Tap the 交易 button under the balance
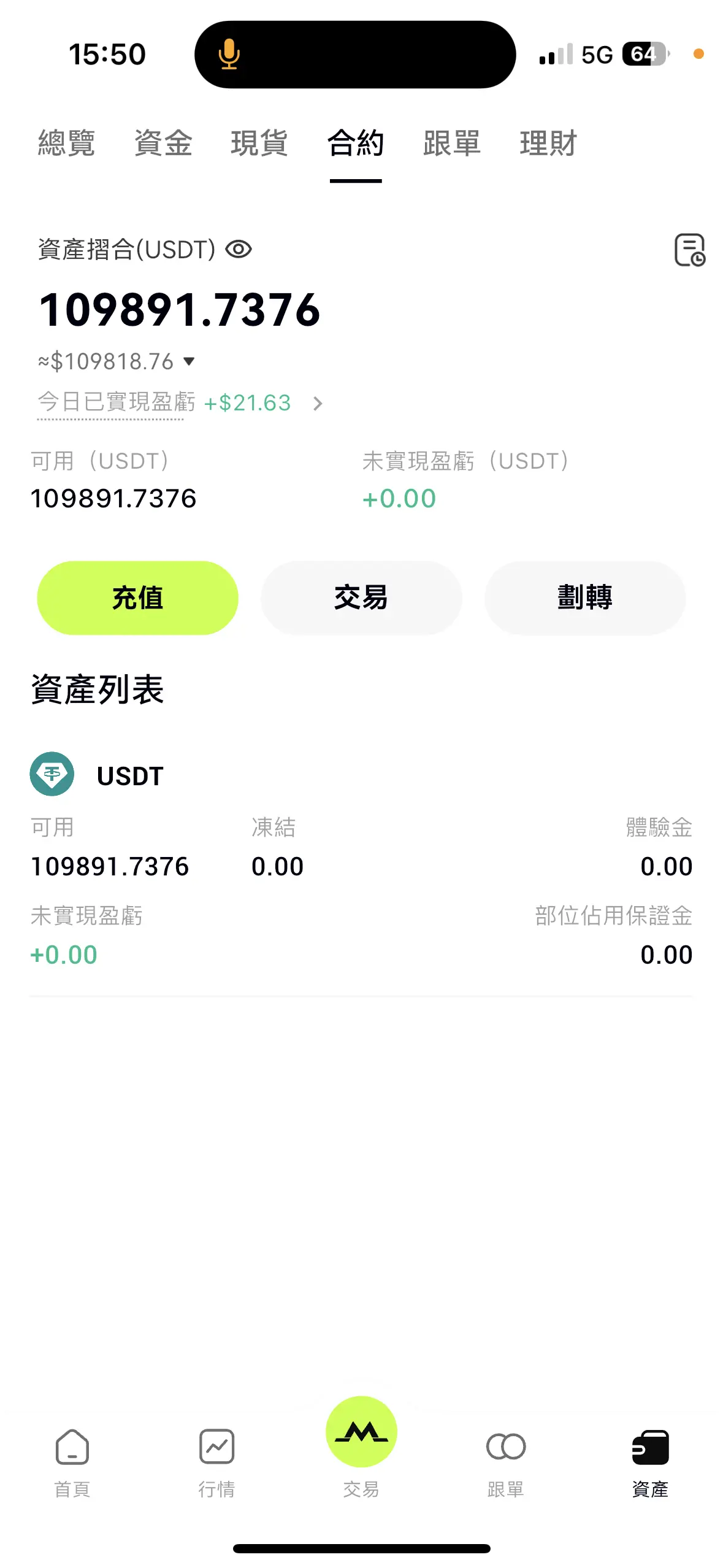The height and width of the screenshot is (1568, 723). [x=361, y=598]
